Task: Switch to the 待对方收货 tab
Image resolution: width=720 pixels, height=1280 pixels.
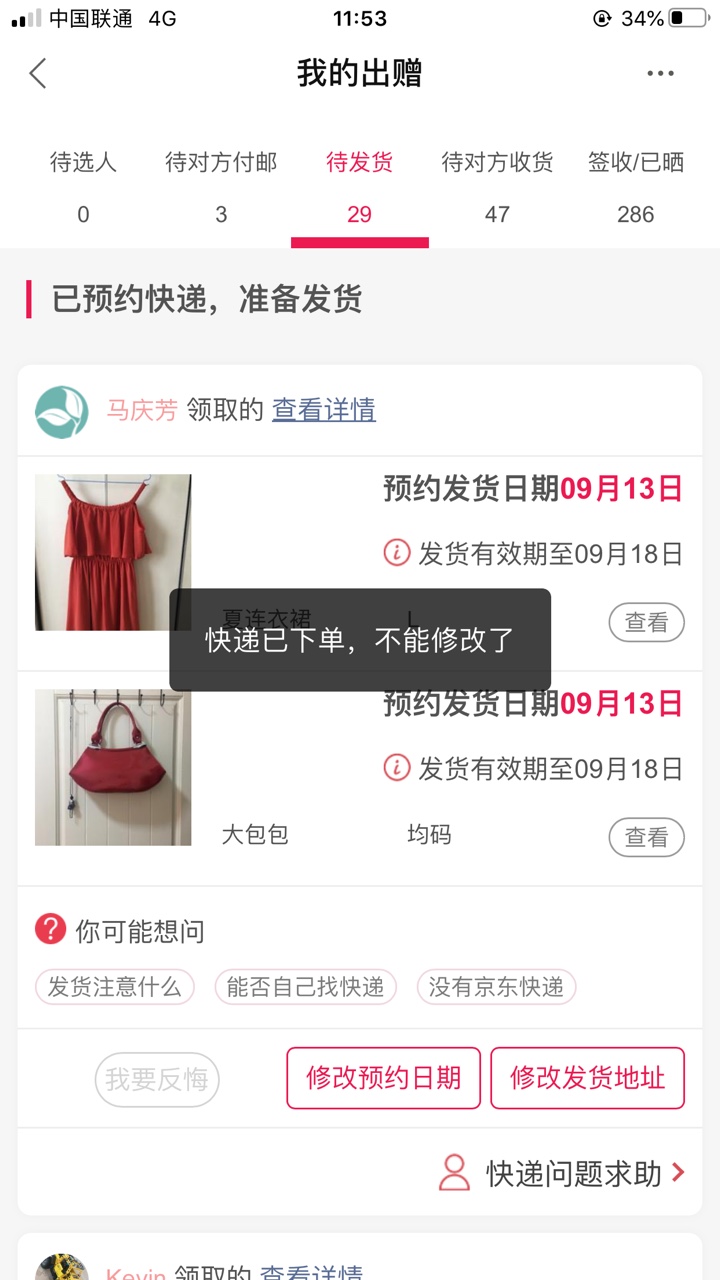Action: point(497,186)
